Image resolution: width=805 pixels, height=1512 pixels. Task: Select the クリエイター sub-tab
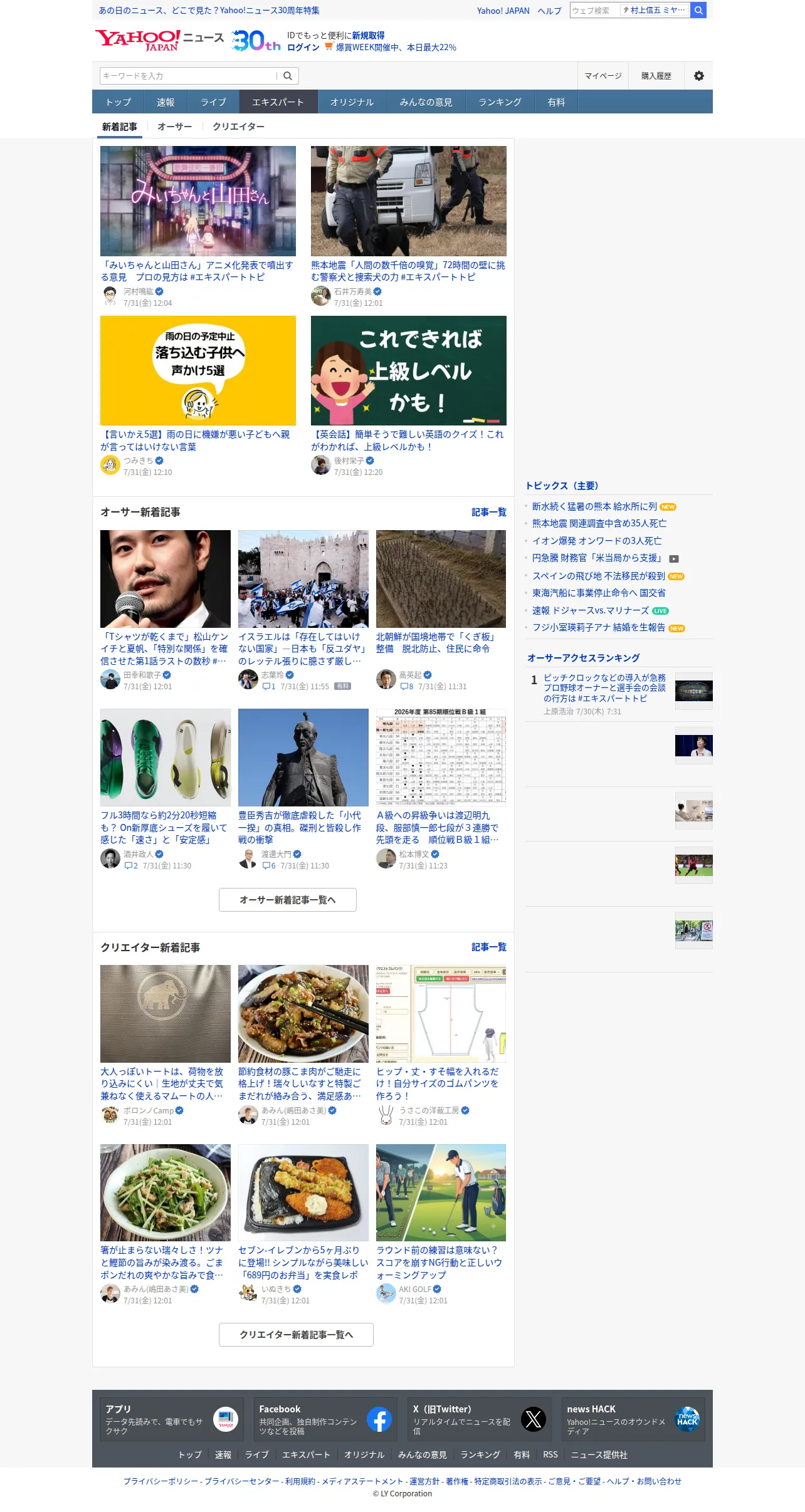pyautogui.click(x=238, y=127)
